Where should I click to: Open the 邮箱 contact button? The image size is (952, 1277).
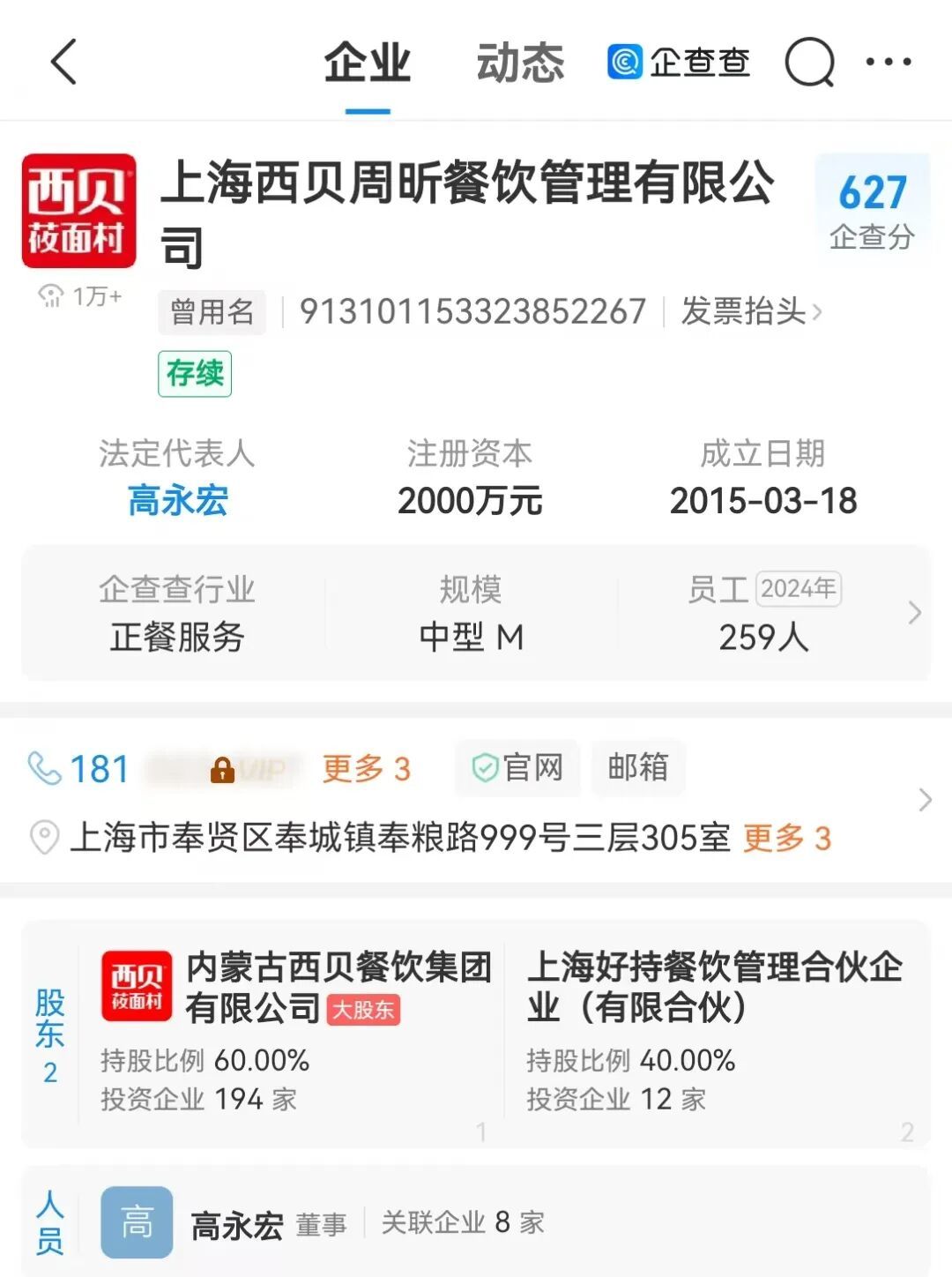[x=638, y=767]
